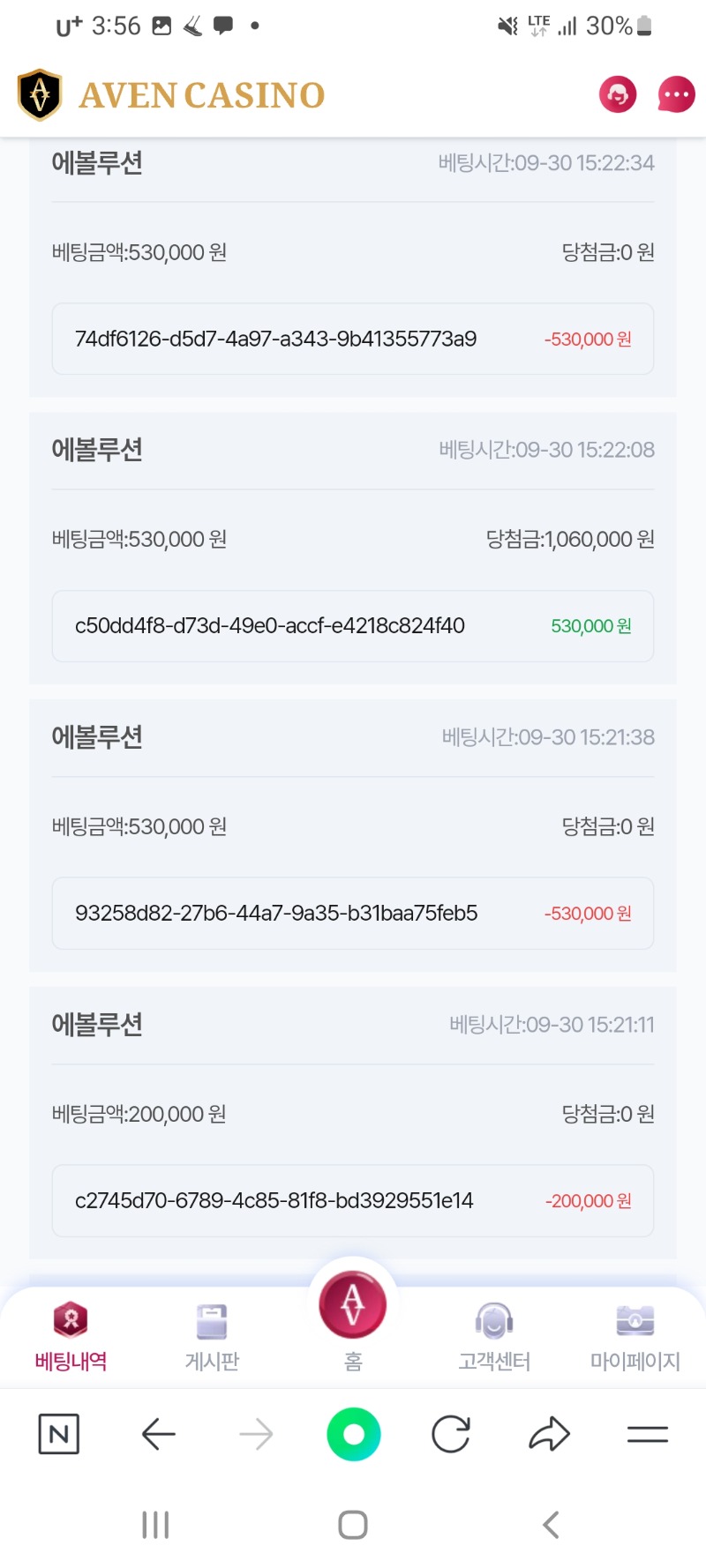Open the 고객센터 tab

coord(494,1336)
